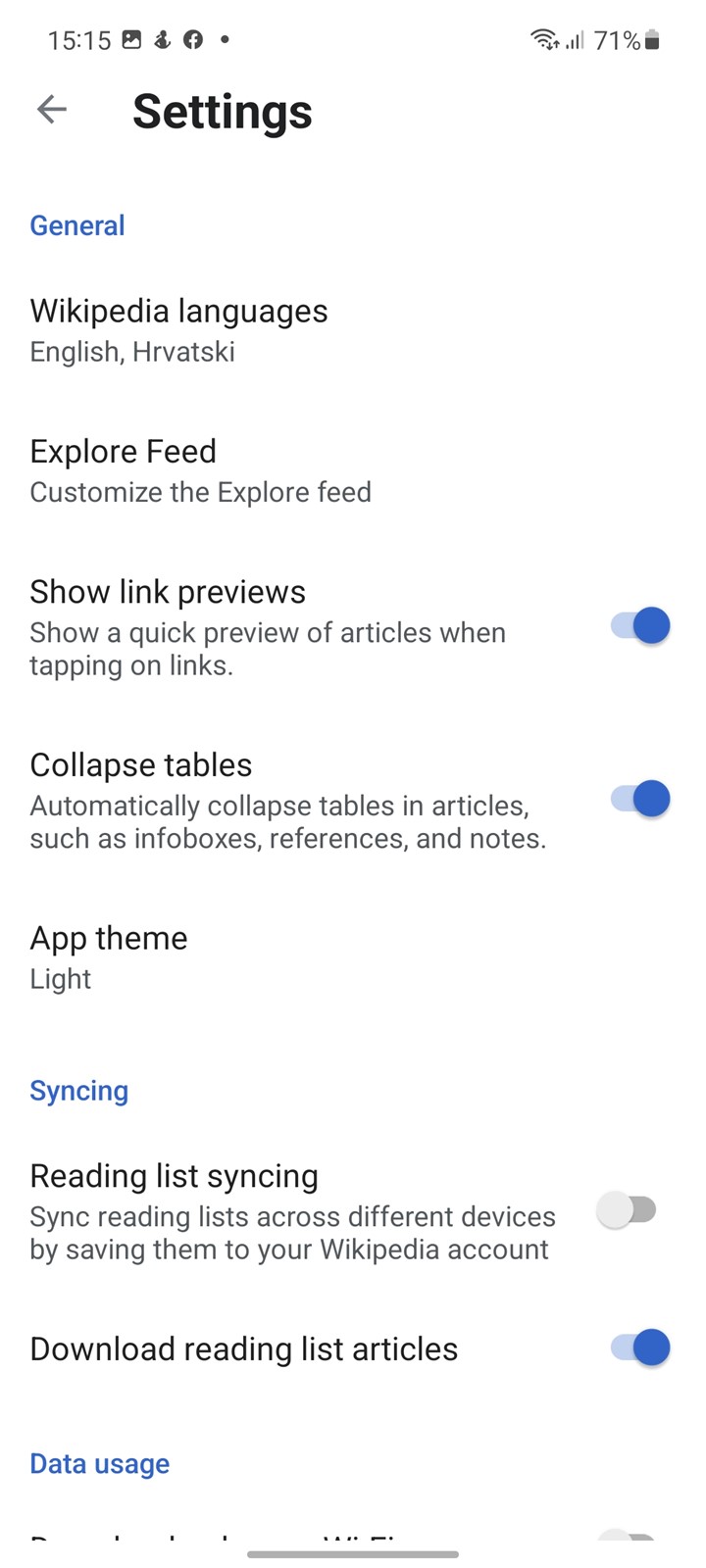Disable the Collapse tables switch
The width and height of the screenshot is (706, 1568).
click(639, 799)
